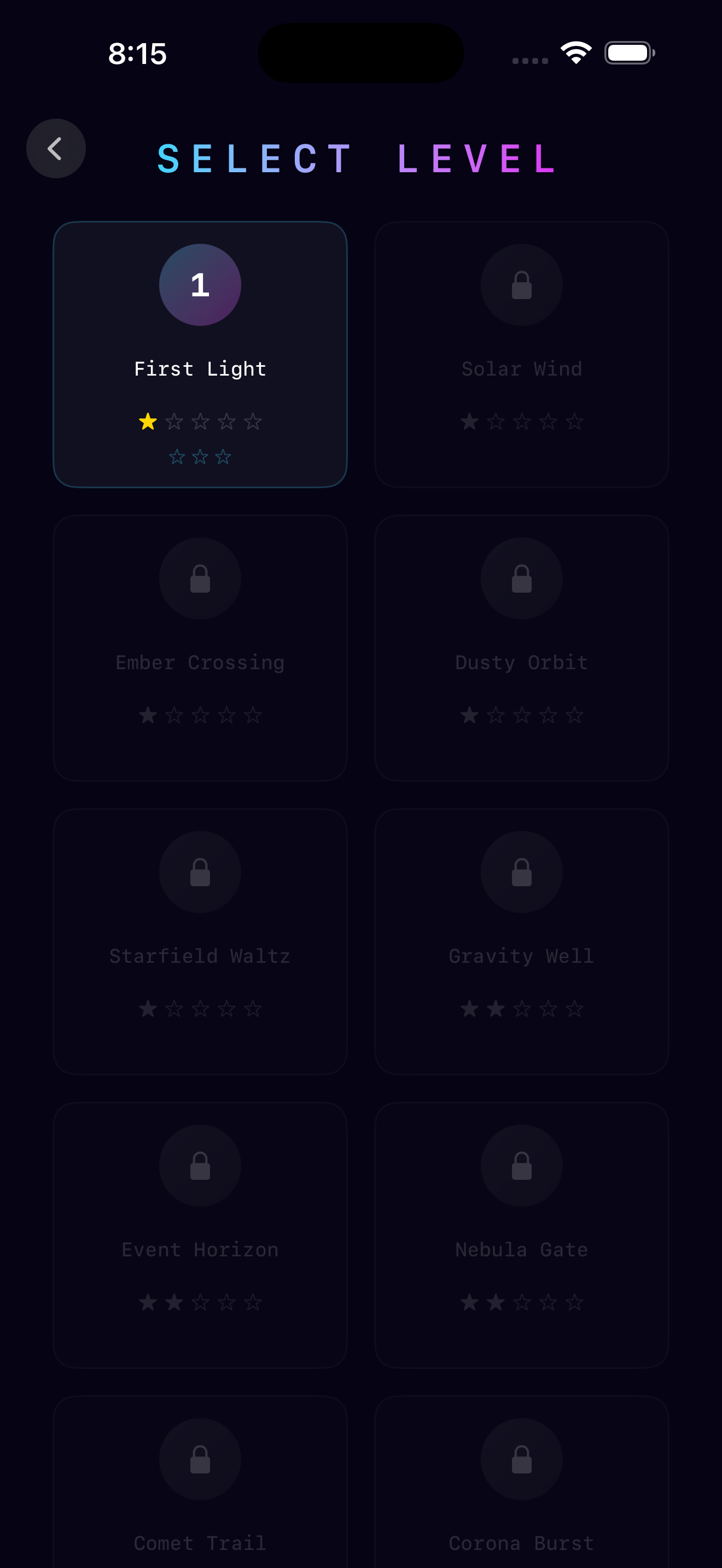Select the Starfield Waltz level card
This screenshot has height=1568, width=722.
pos(200,941)
